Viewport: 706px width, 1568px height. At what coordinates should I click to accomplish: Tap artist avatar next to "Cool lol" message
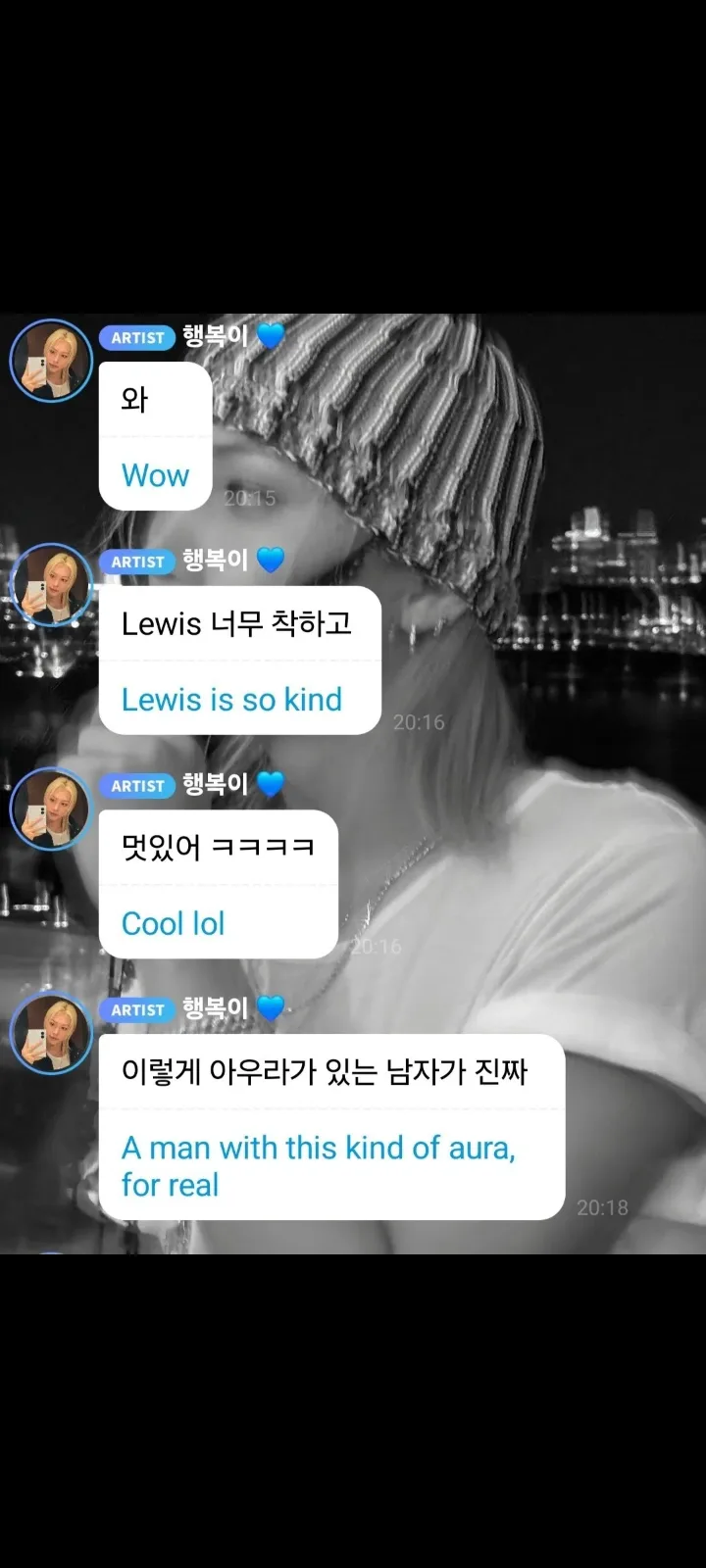click(x=51, y=809)
